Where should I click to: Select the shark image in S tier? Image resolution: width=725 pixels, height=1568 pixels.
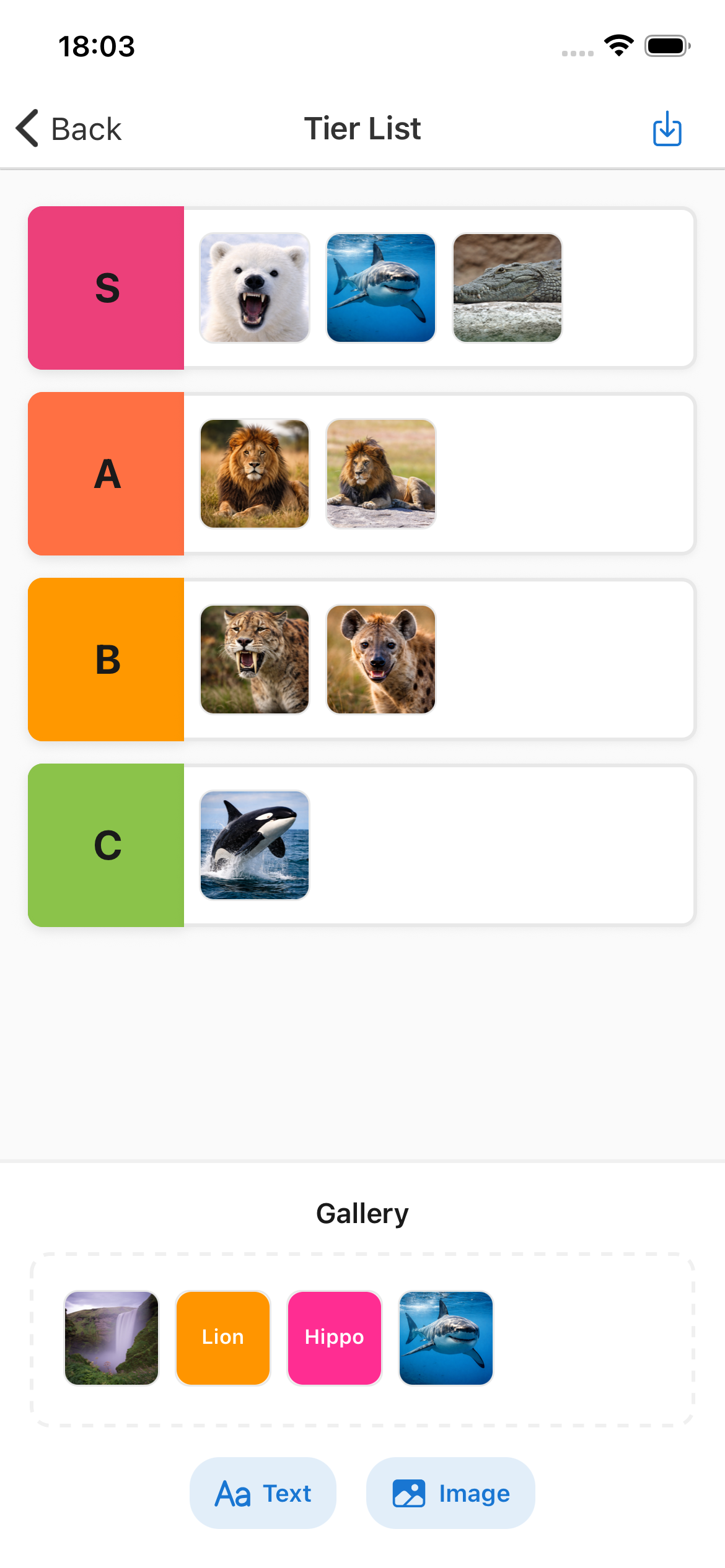[381, 288]
